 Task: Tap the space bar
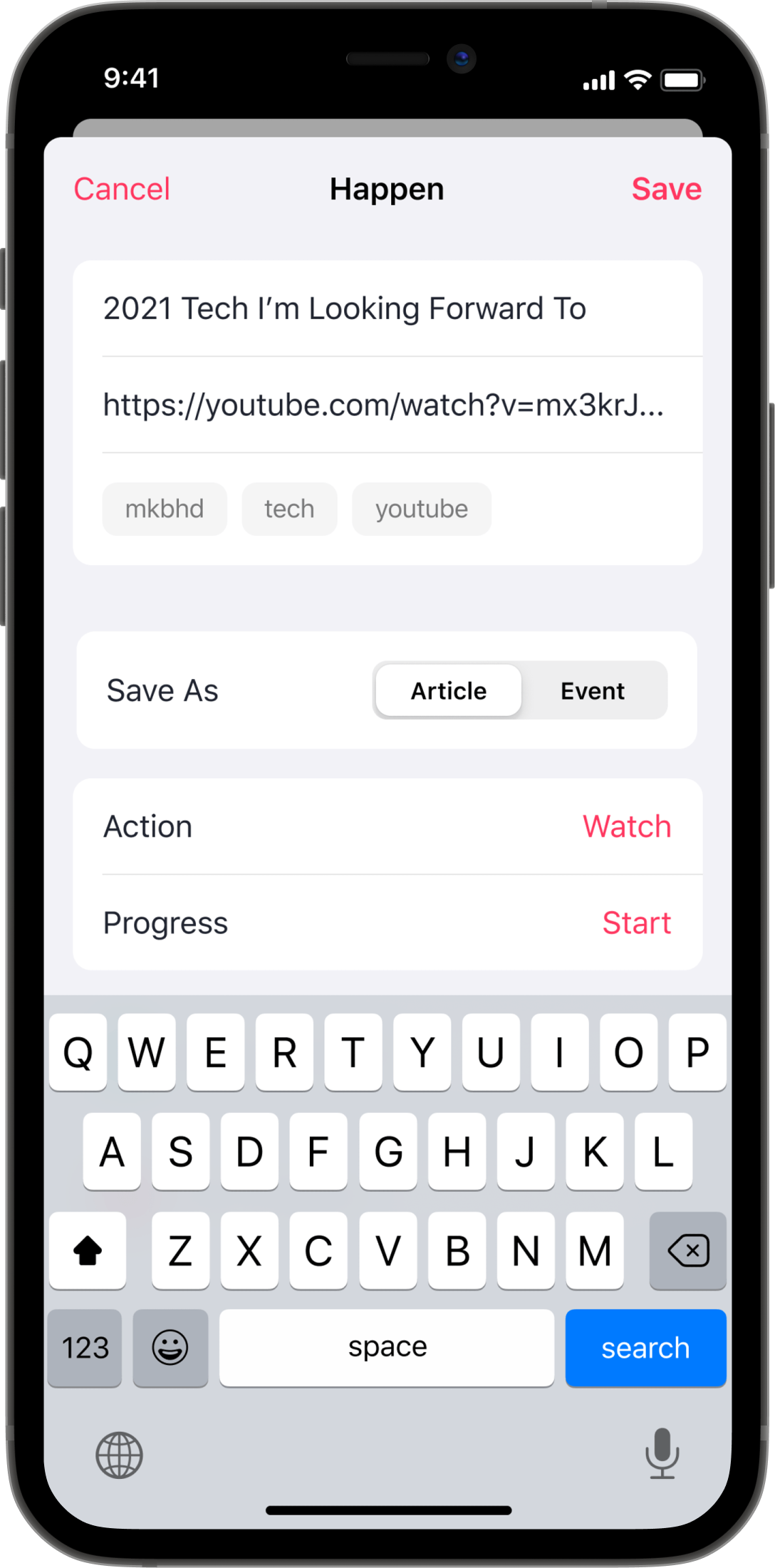(387, 1347)
